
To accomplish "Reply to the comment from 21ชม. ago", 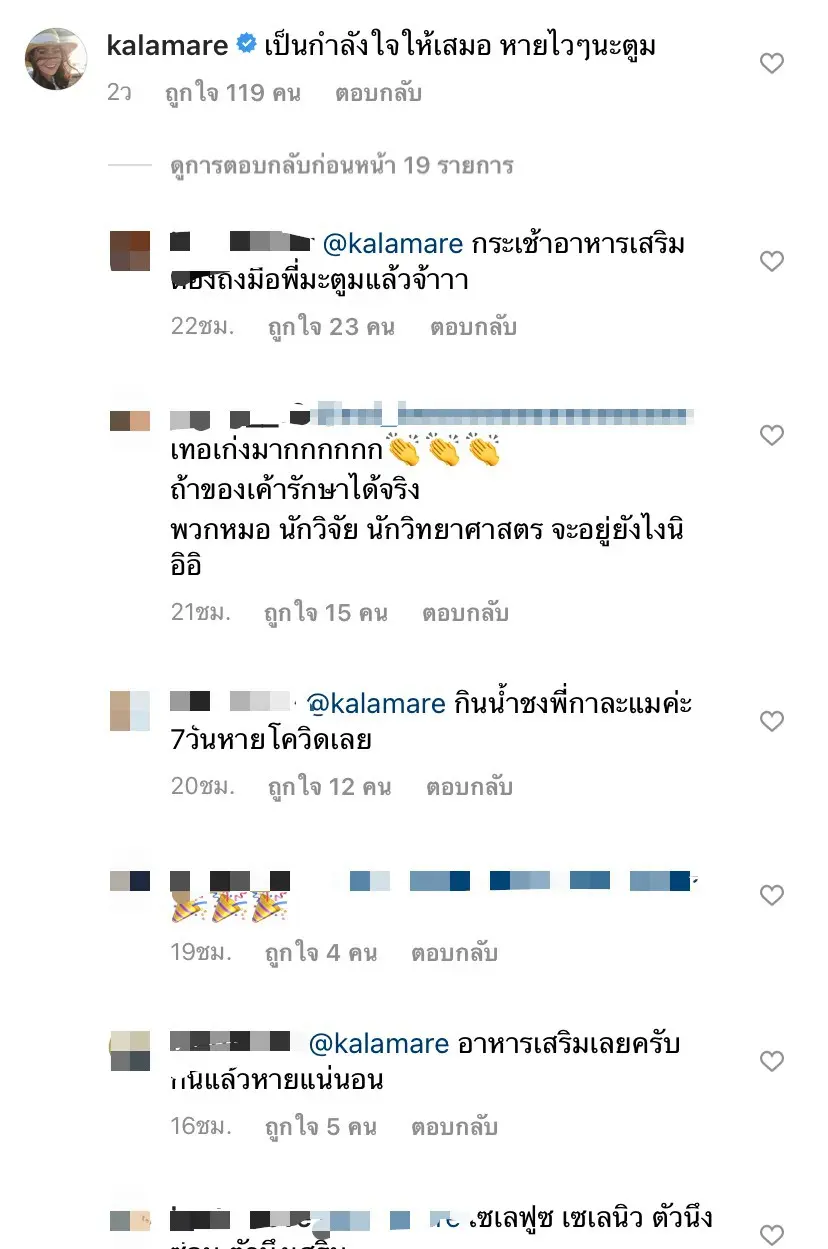I will pos(465,613).
